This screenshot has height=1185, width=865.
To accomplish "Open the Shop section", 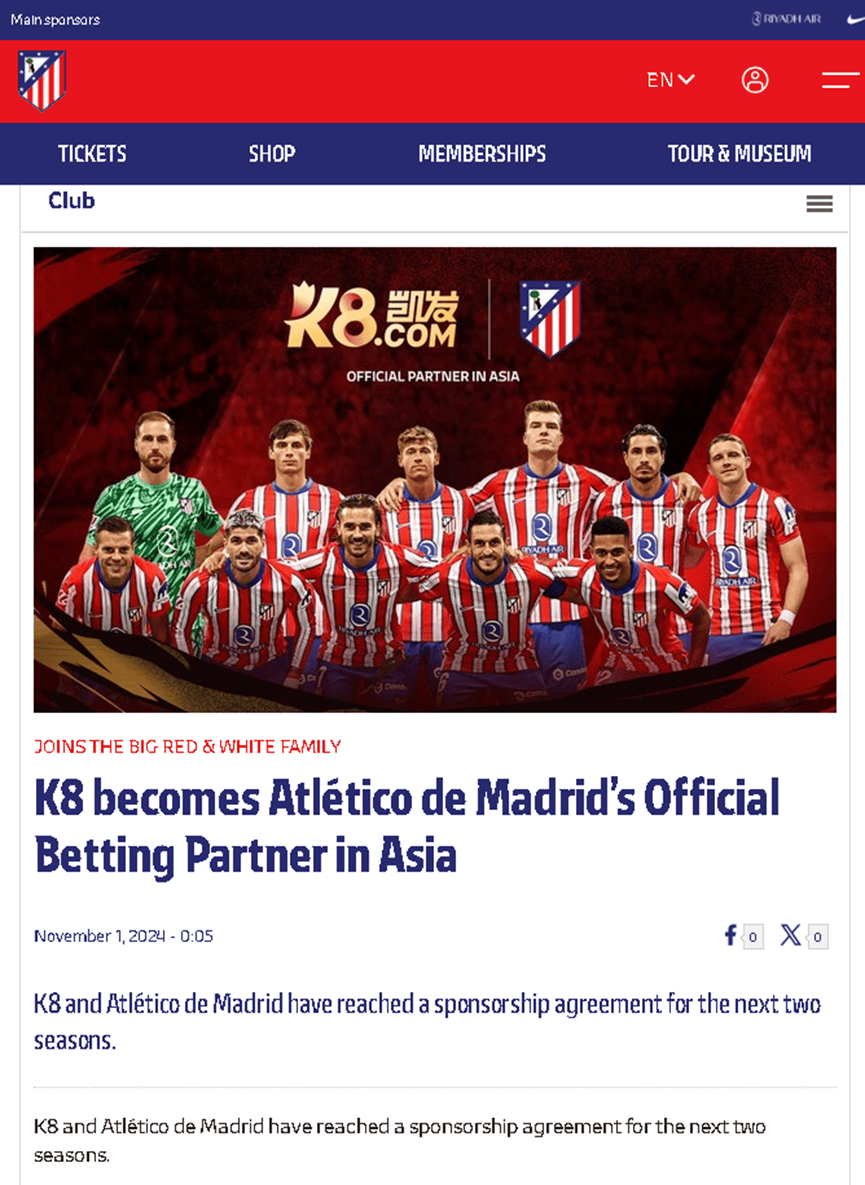I will click(x=272, y=153).
